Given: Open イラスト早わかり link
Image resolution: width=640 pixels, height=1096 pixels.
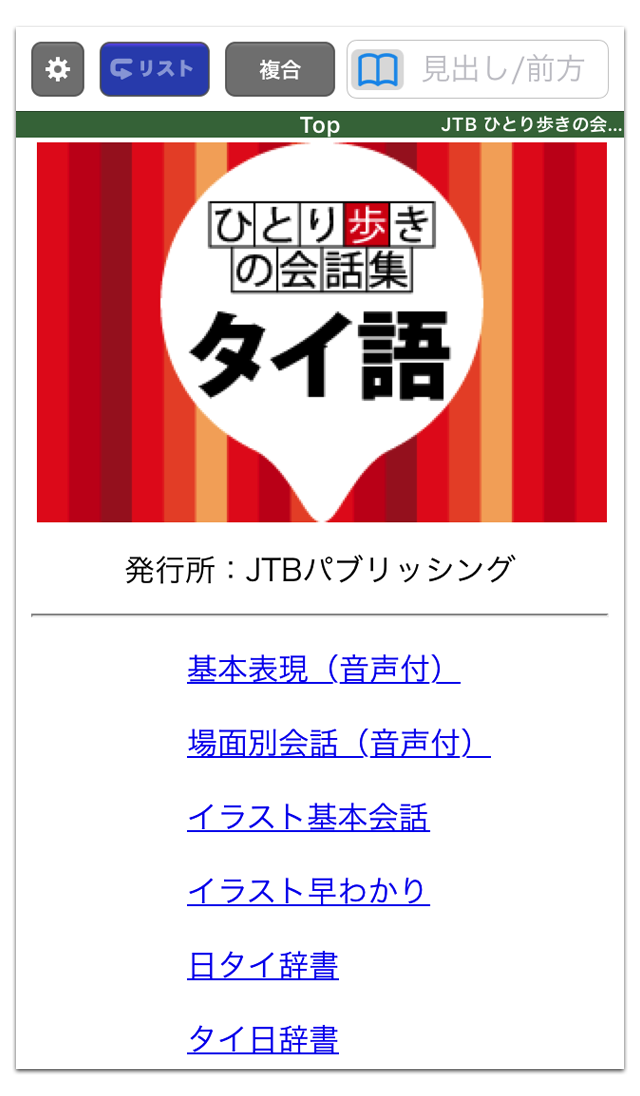Looking at the screenshot, I should pos(308,891).
